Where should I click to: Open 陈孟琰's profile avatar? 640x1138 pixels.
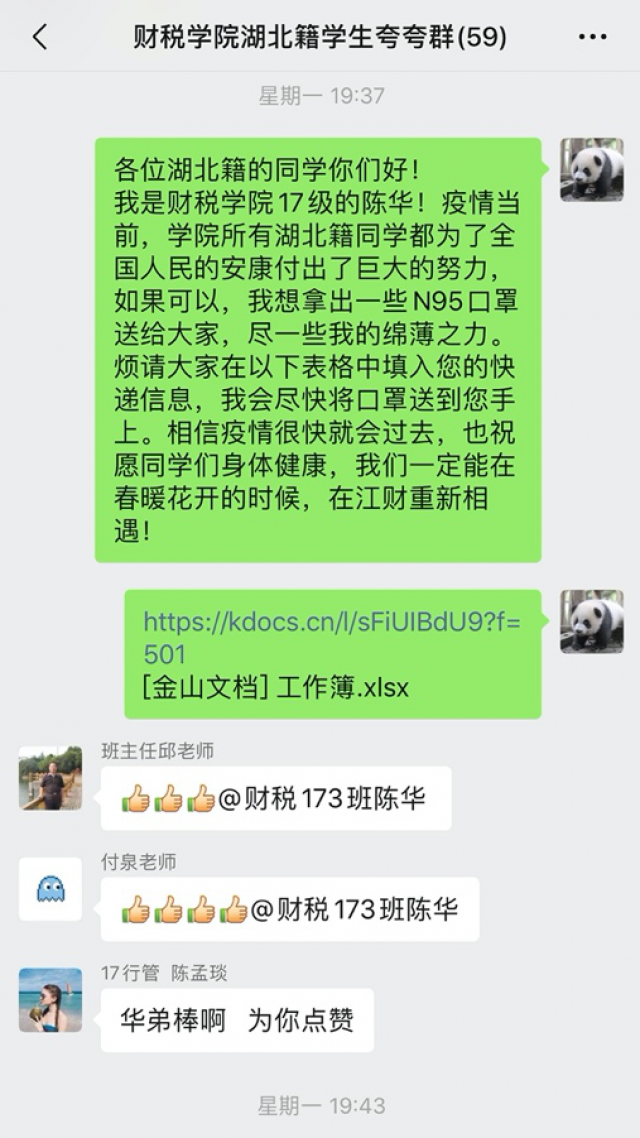click(x=50, y=999)
